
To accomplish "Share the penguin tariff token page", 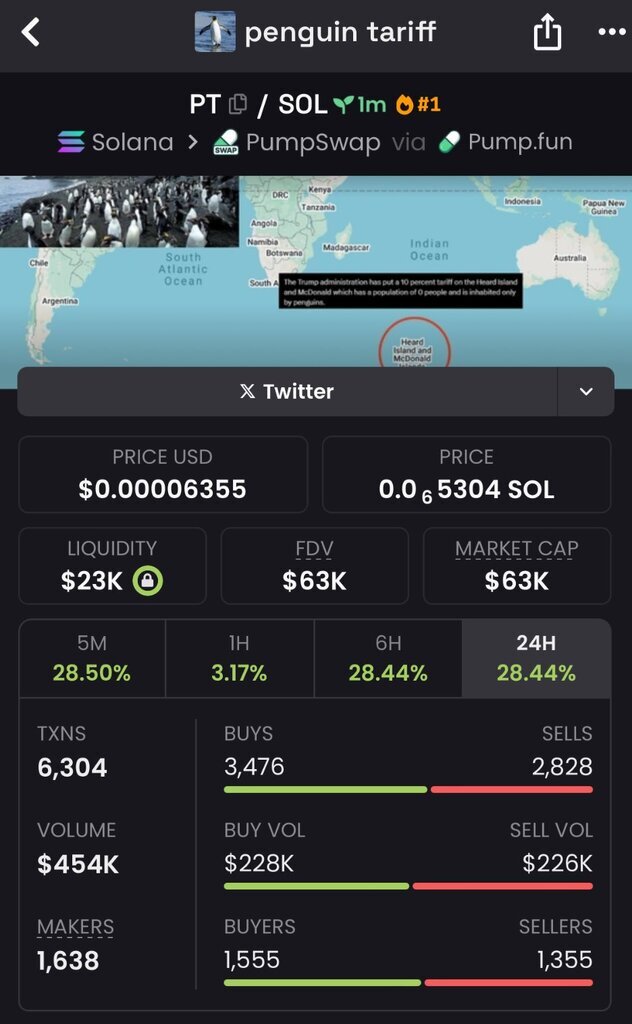I will click(547, 32).
